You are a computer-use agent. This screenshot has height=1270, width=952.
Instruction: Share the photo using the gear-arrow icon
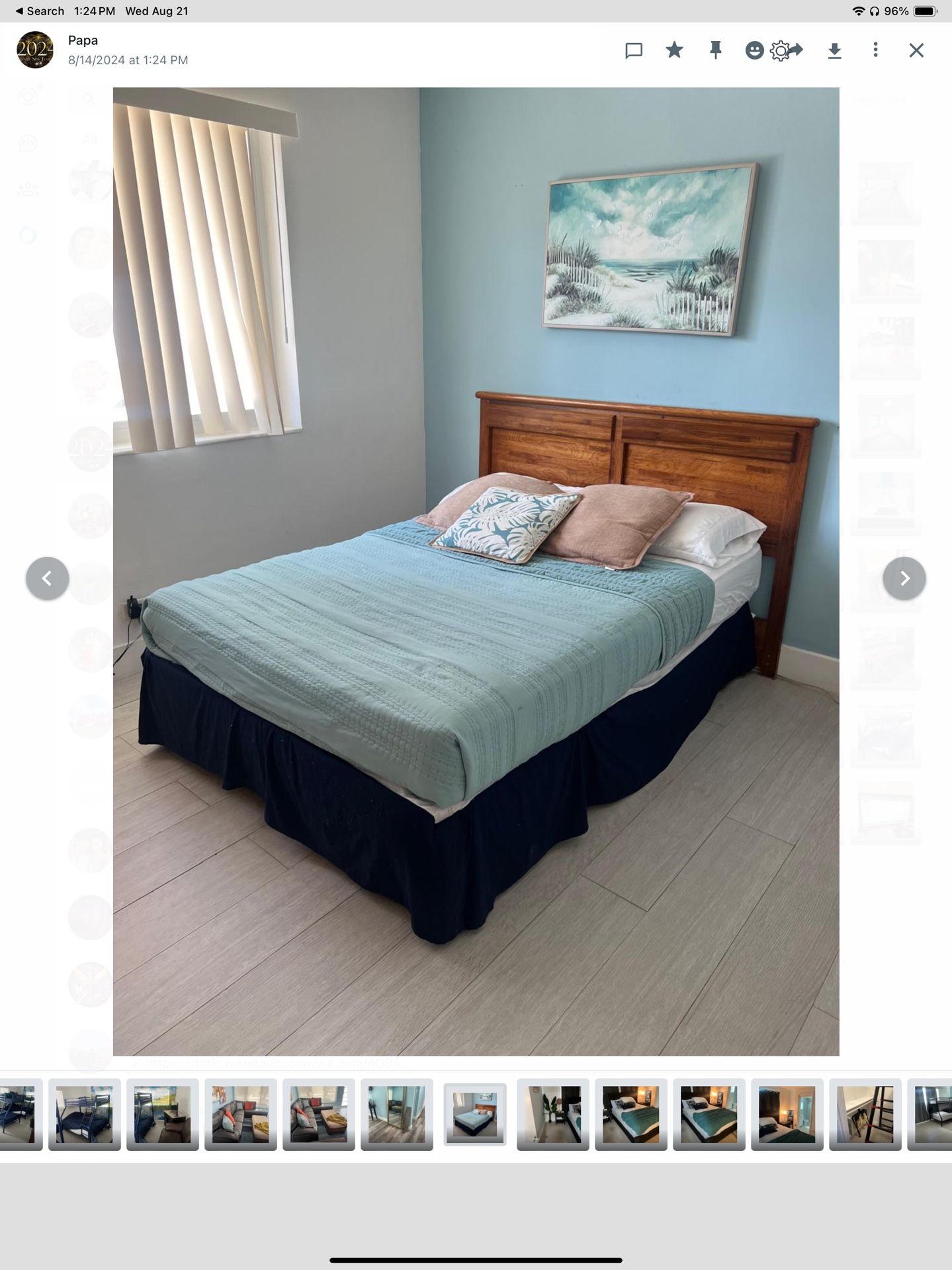(x=787, y=50)
